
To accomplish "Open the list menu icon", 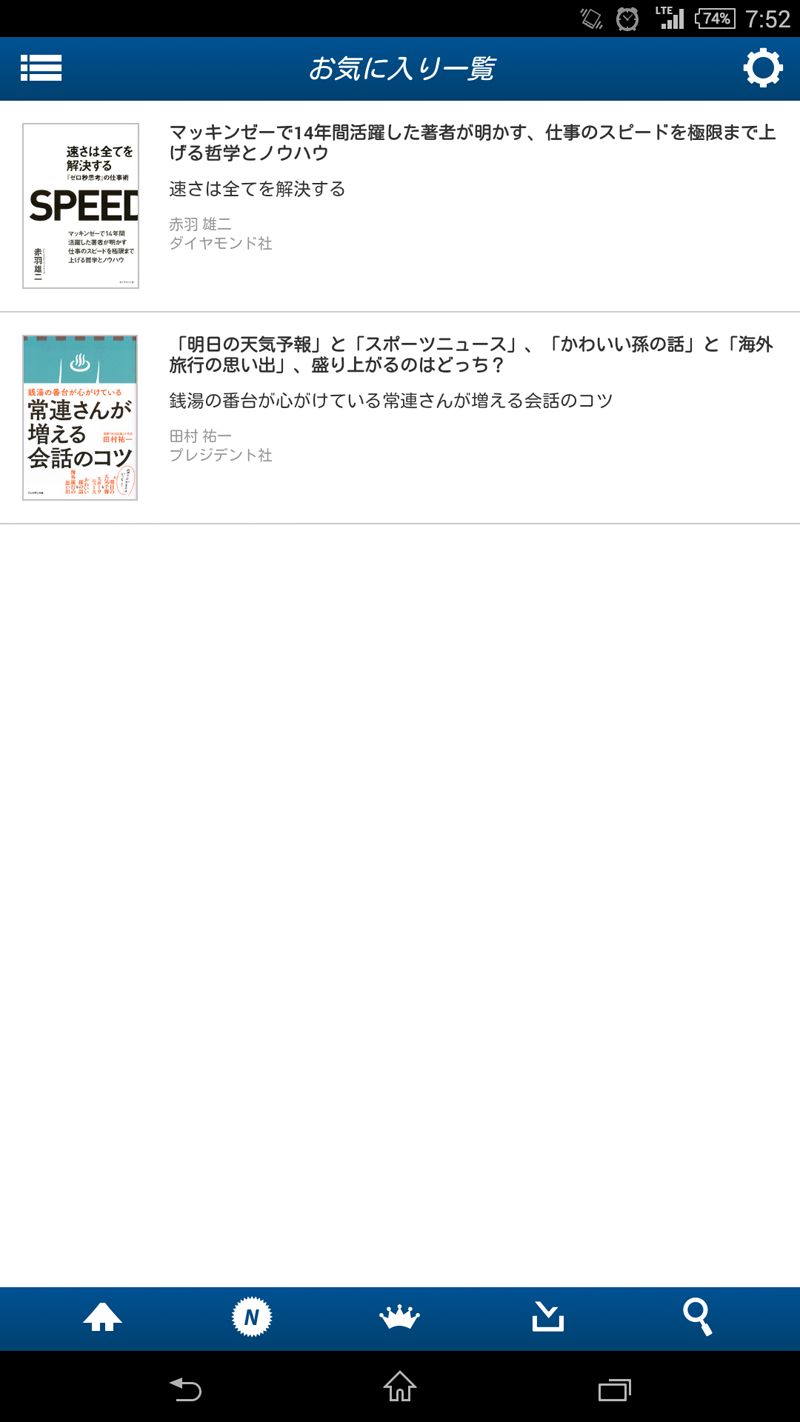I will click(41, 68).
